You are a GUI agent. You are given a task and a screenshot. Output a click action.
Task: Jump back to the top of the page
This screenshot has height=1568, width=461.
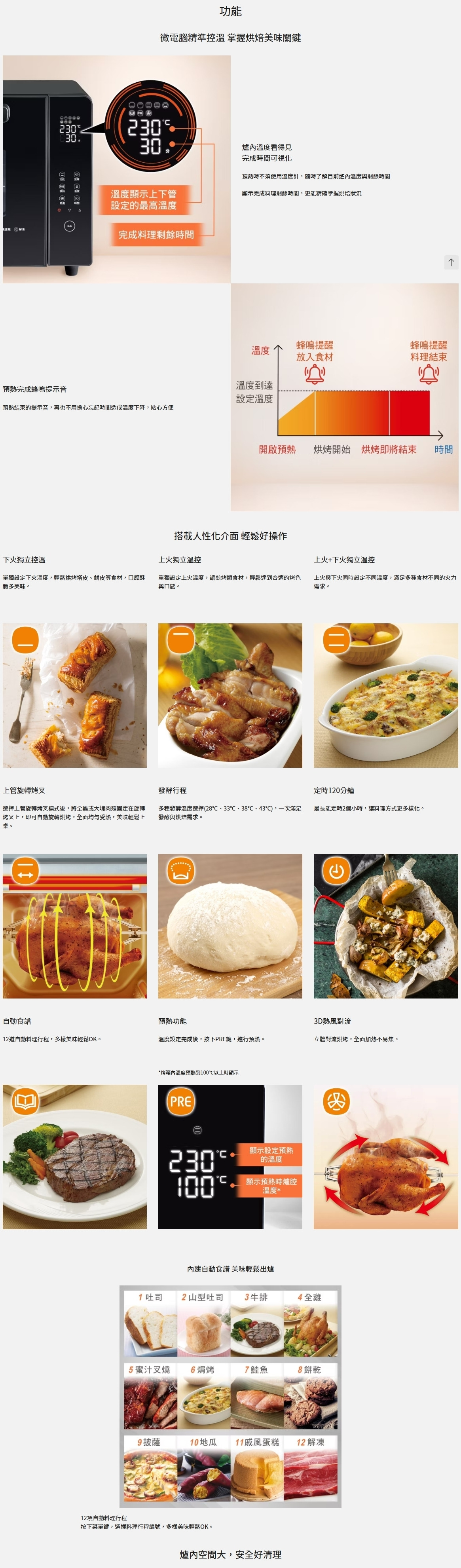click(451, 262)
